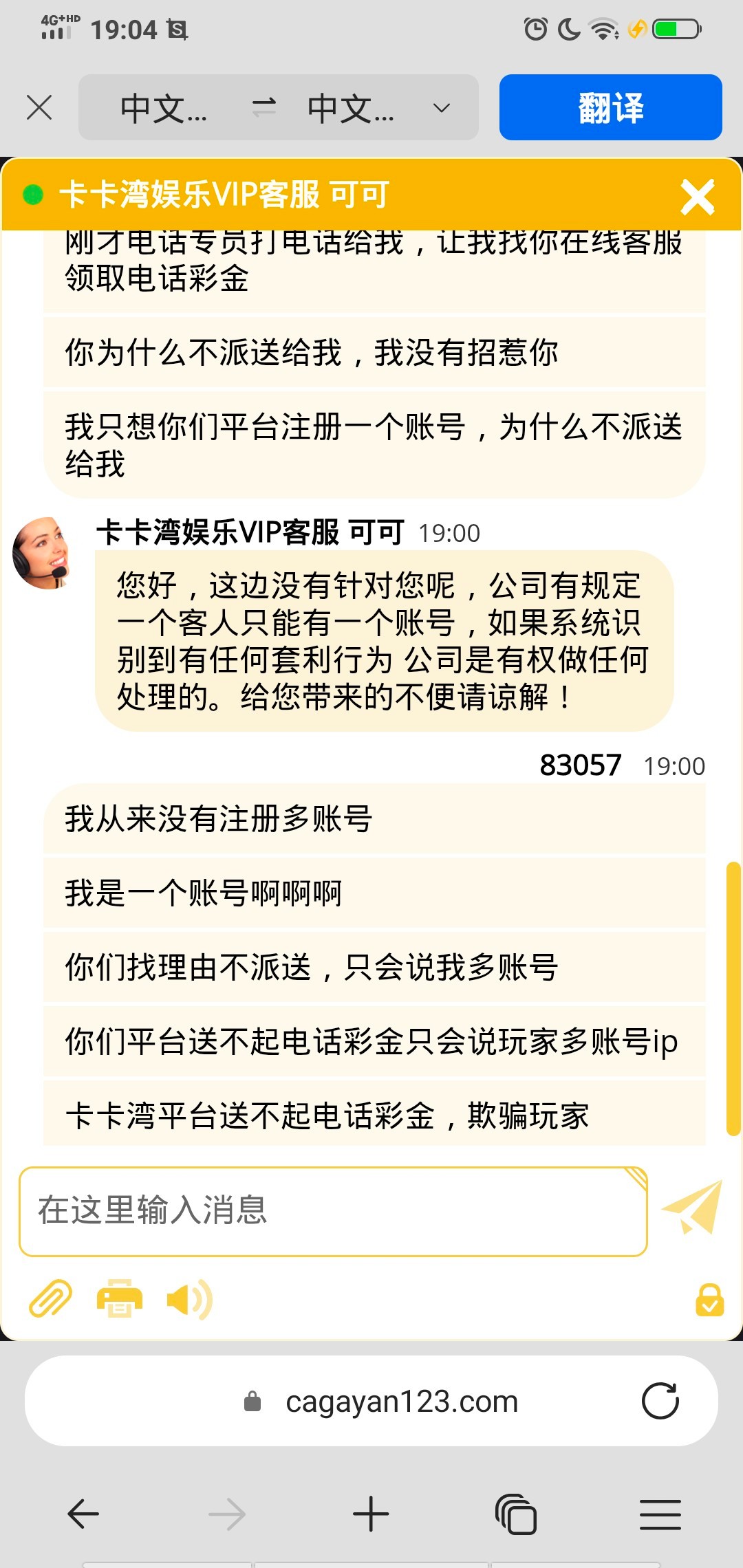
Task: Print the chat transcript
Action: (x=120, y=1299)
